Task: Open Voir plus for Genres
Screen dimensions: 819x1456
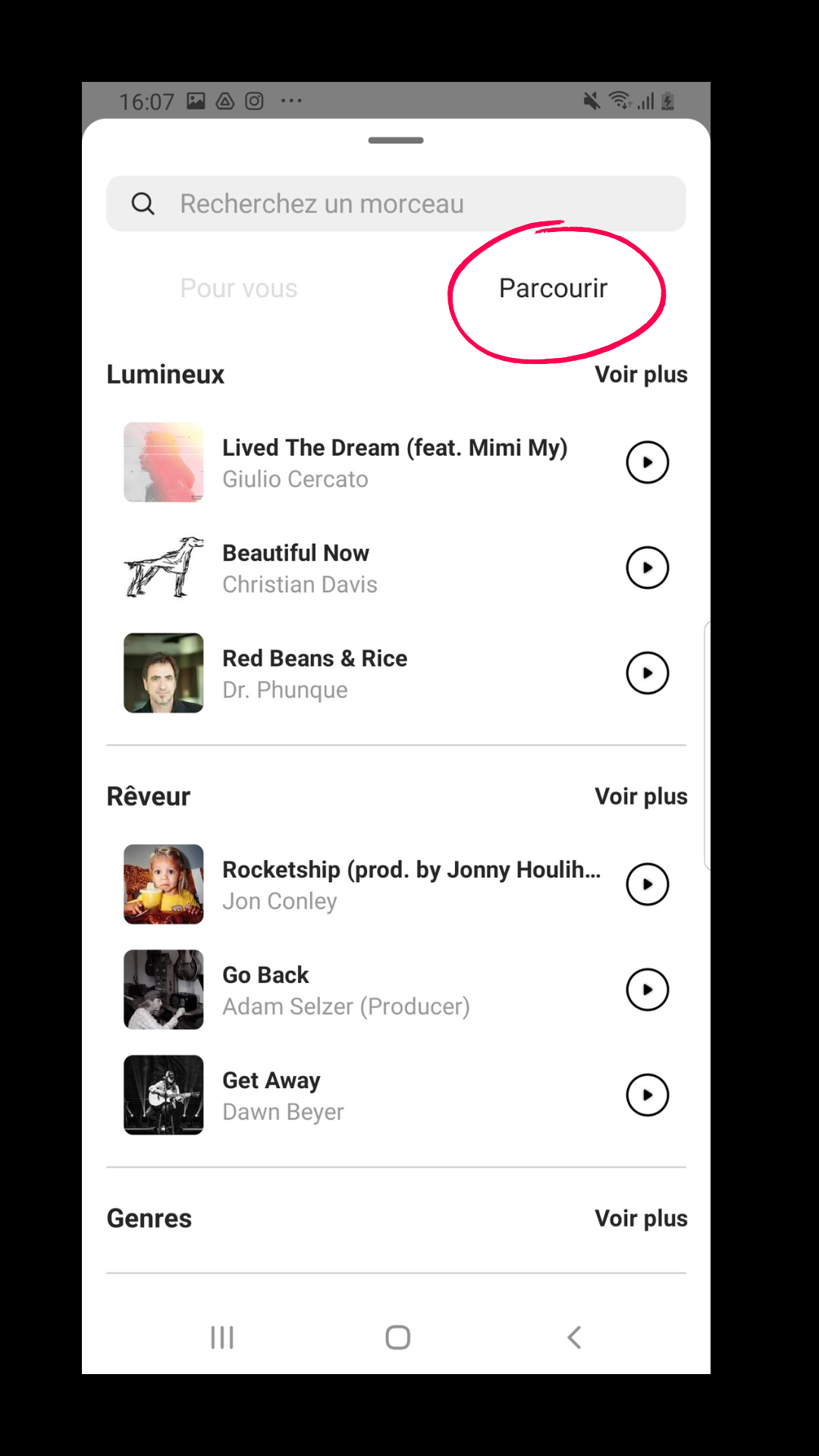Action: click(641, 1218)
